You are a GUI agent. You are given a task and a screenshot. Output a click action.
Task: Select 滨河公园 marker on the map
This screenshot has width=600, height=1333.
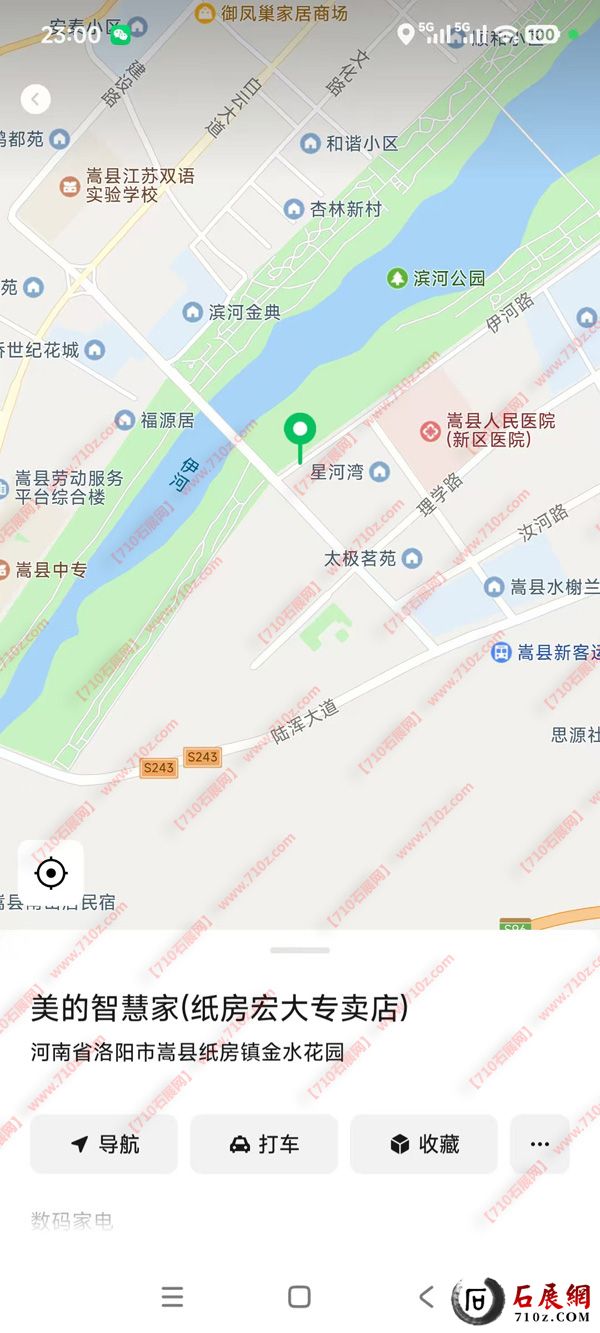(x=398, y=278)
